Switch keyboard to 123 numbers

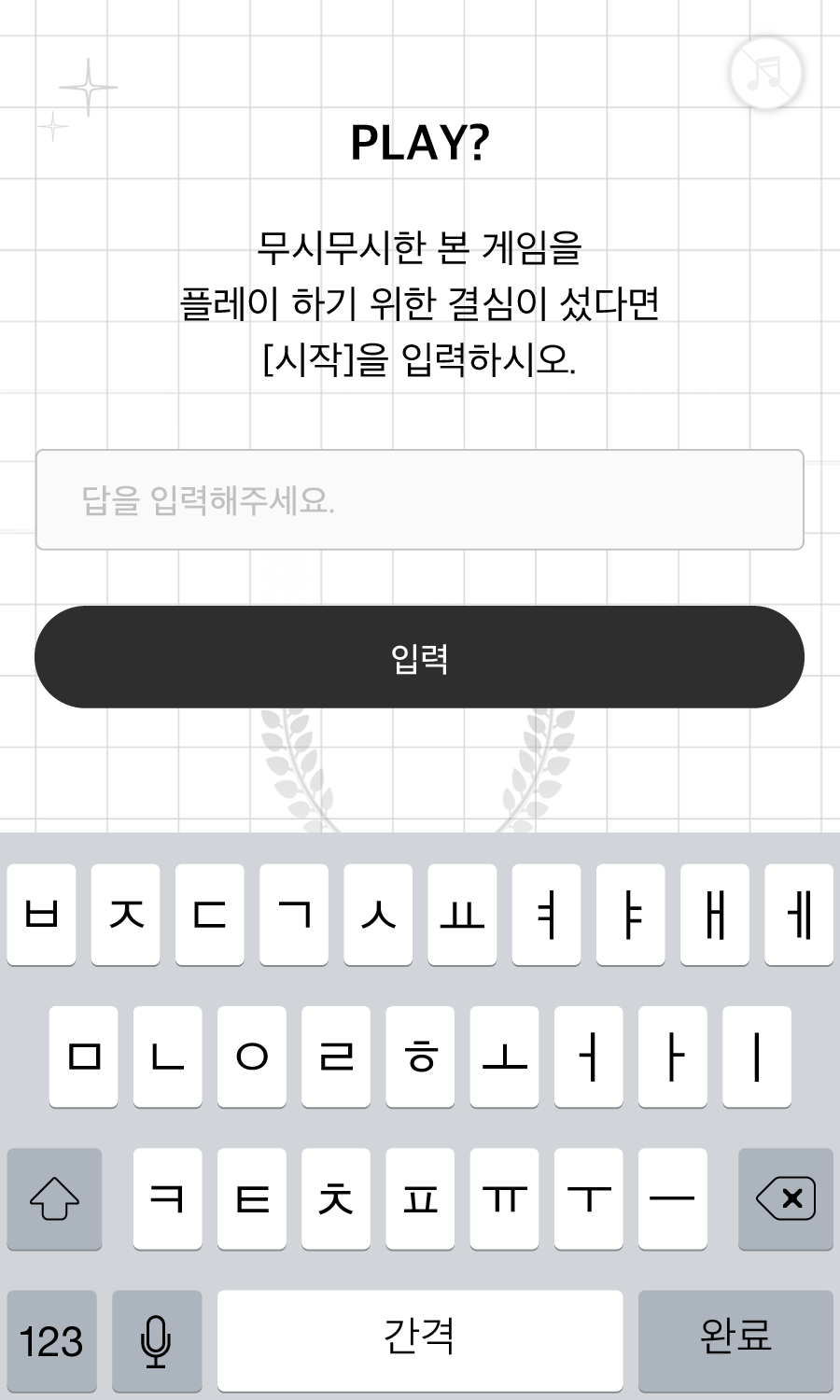[51, 1341]
